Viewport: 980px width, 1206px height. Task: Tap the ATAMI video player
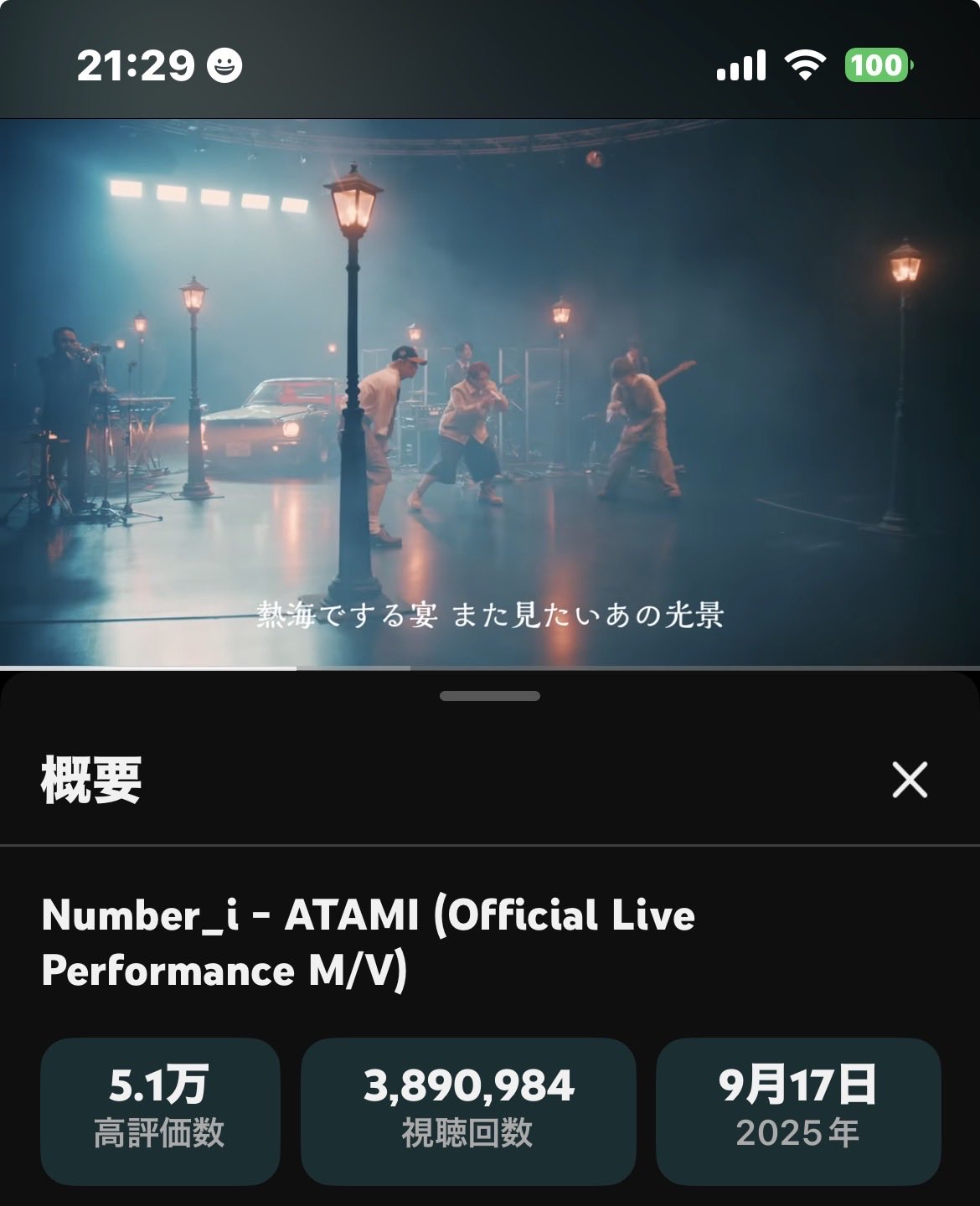tap(490, 392)
